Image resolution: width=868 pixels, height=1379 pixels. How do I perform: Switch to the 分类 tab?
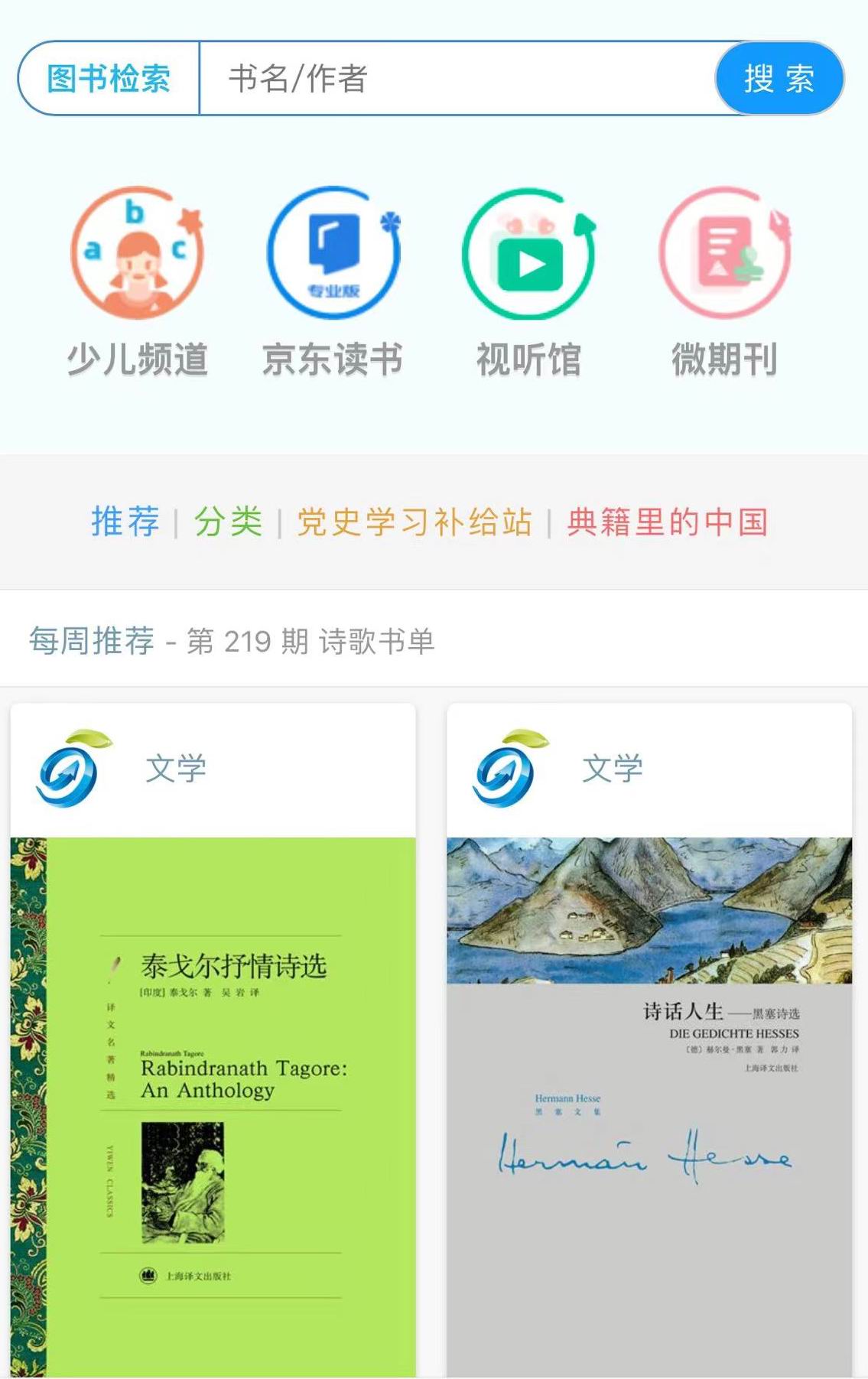click(x=228, y=522)
